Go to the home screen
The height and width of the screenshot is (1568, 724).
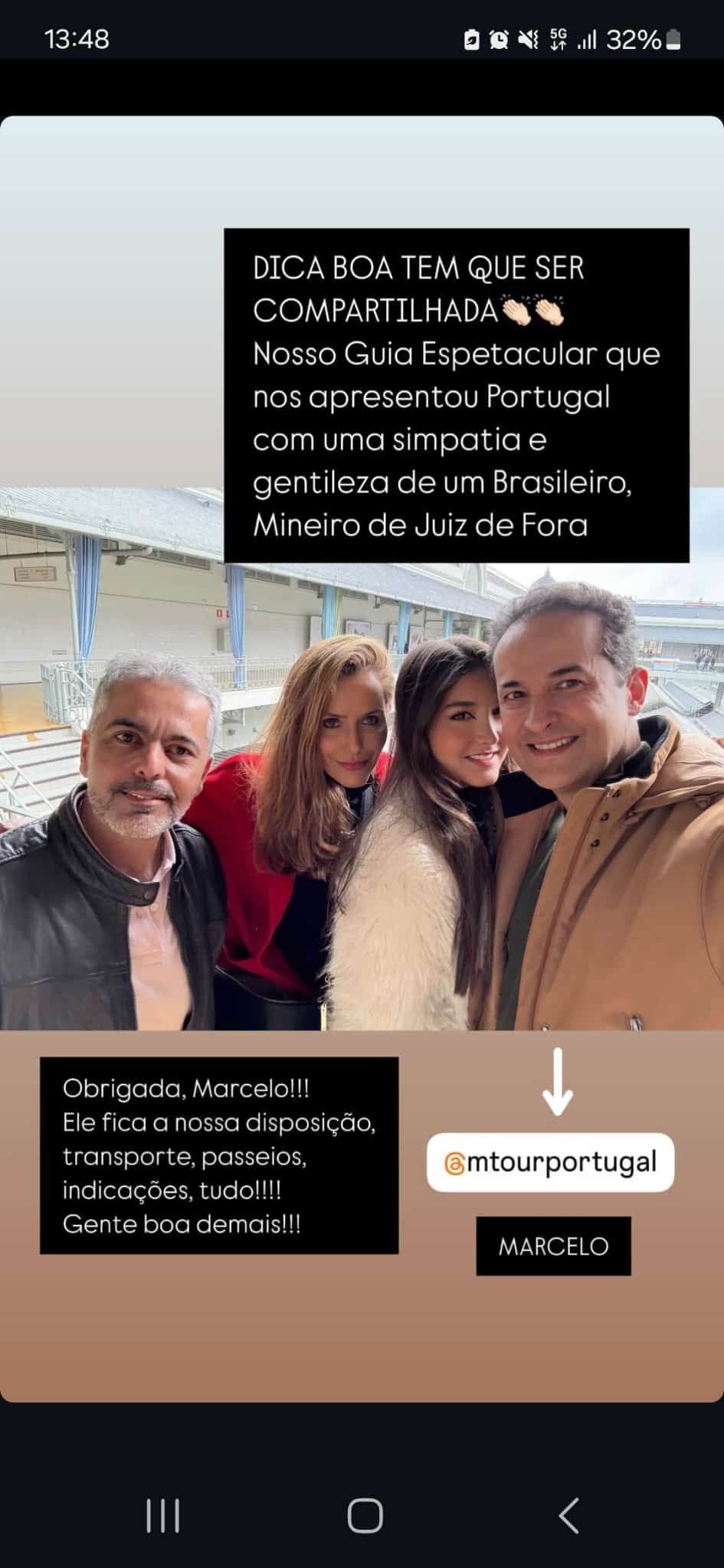click(x=365, y=1515)
